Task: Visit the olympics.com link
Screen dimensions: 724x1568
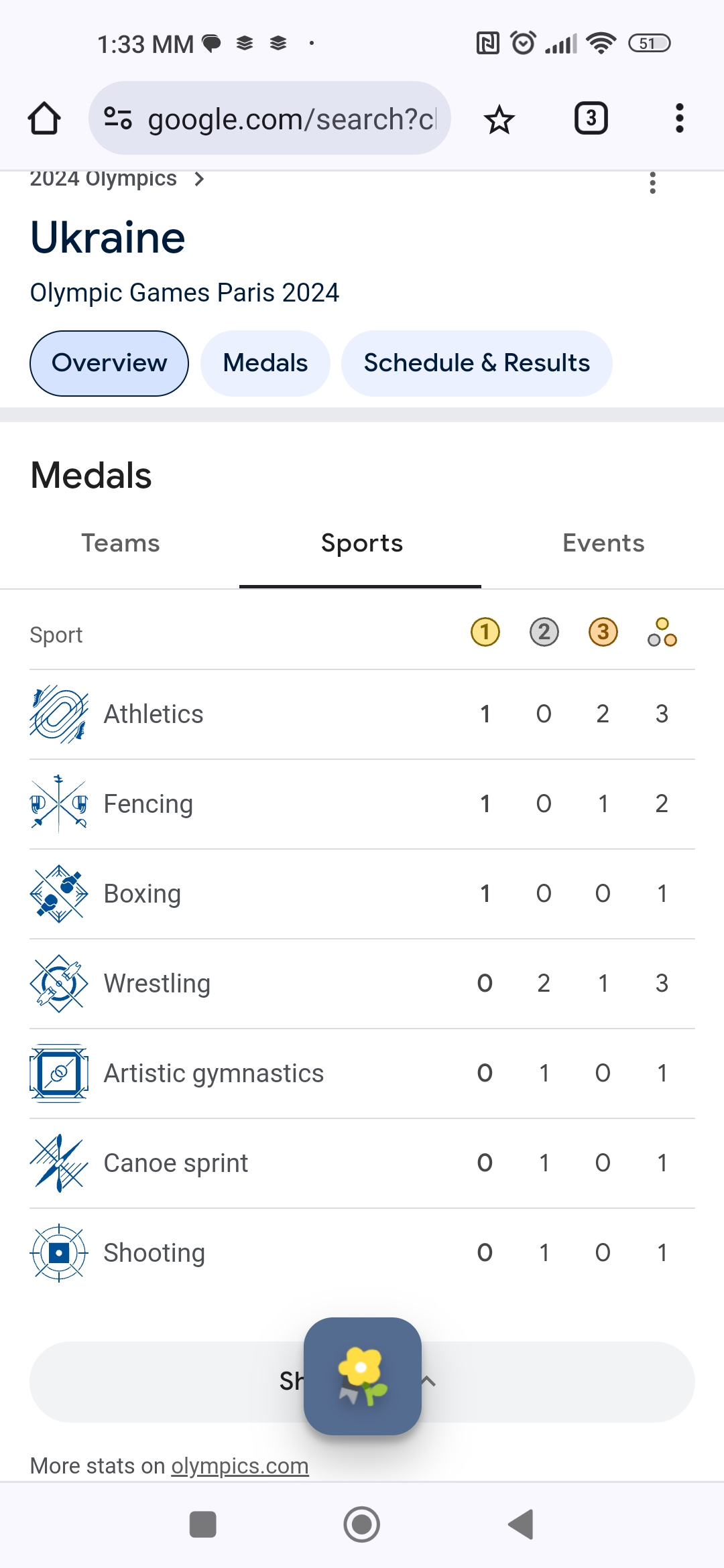Action: [x=239, y=1466]
